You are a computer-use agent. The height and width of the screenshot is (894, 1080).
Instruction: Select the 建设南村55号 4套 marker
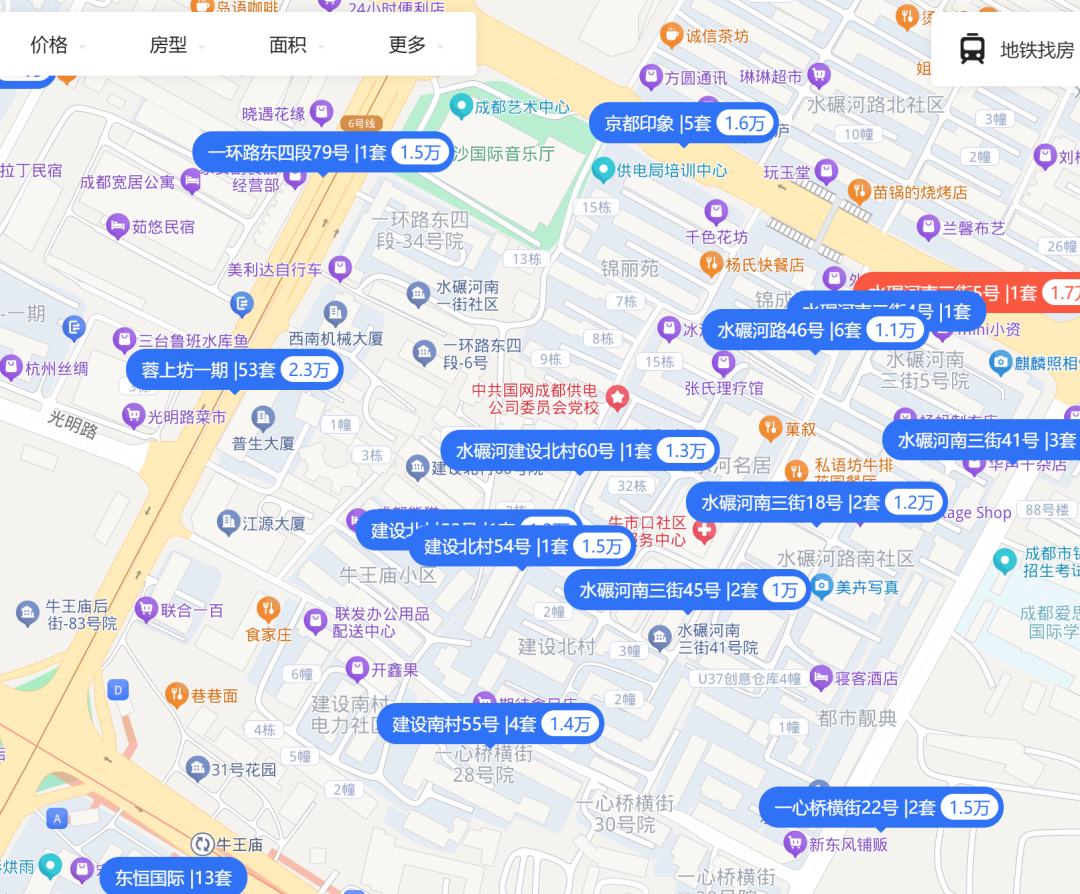click(x=491, y=724)
